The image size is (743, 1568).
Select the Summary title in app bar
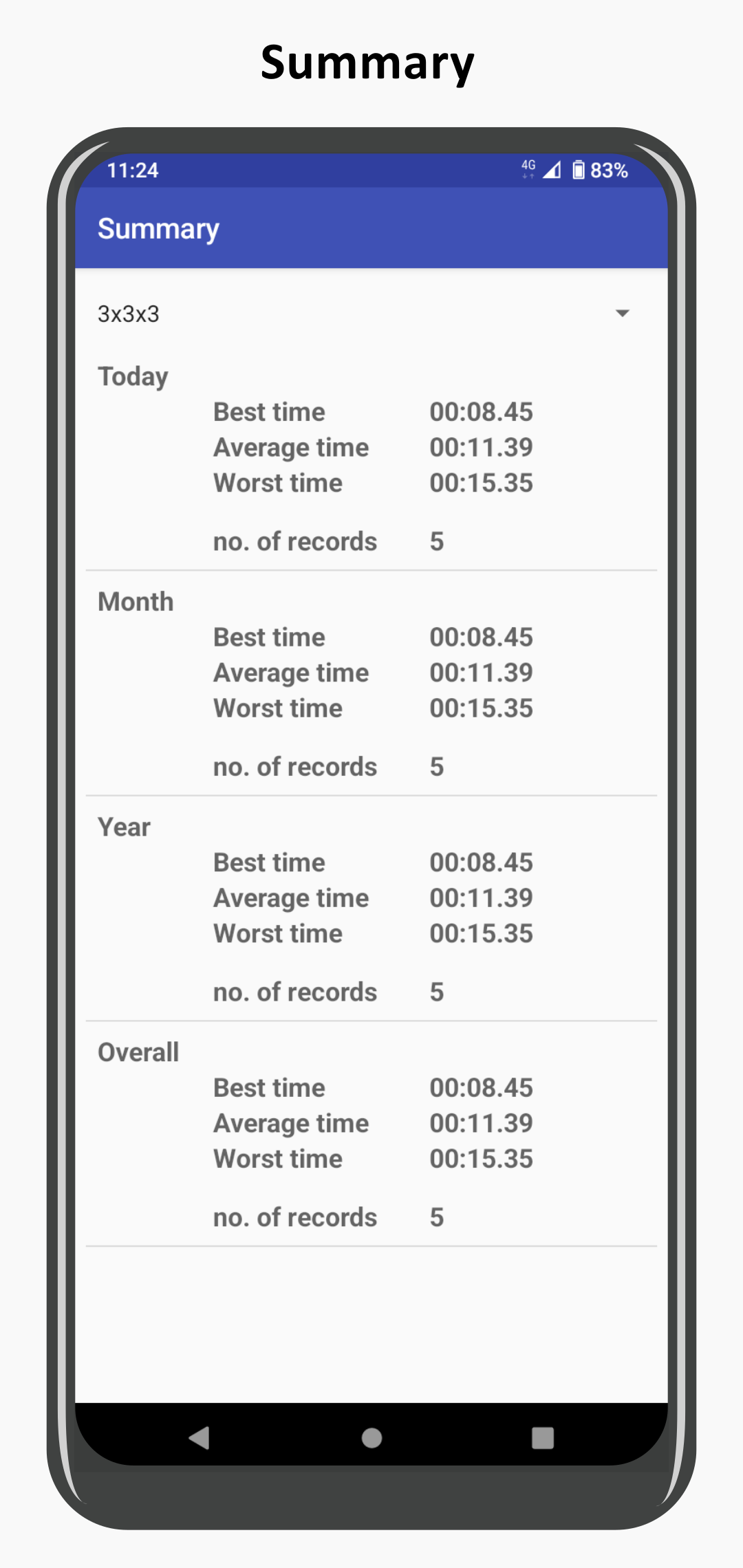pyautogui.click(x=158, y=228)
